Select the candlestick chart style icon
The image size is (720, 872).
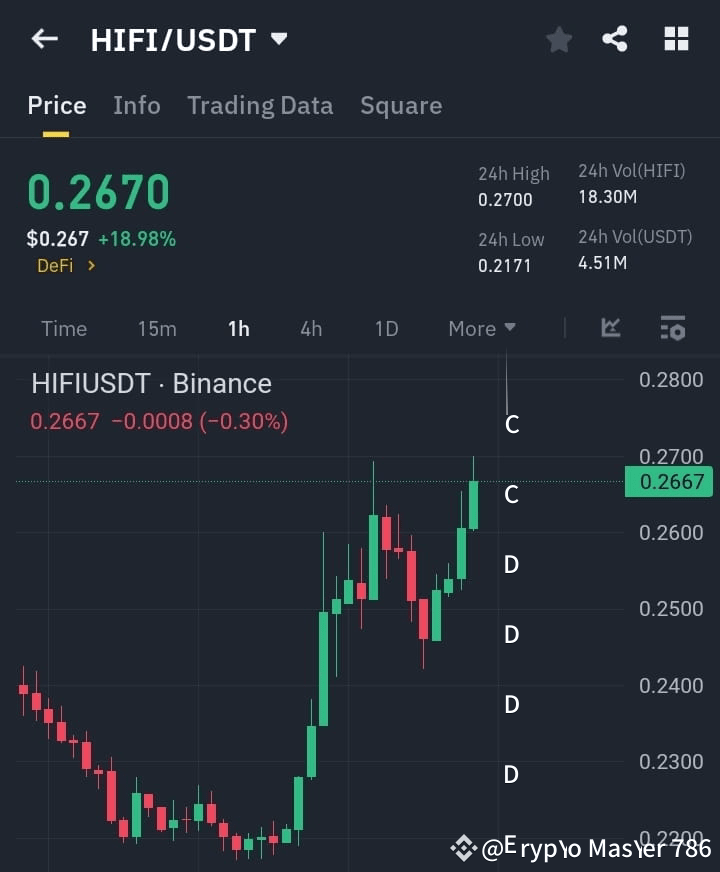(610, 327)
